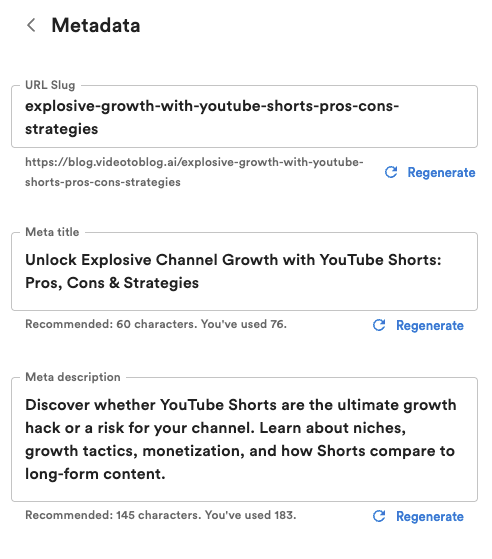Image resolution: width=492 pixels, height=559 pixels.
Task: Edit the Meta description field
Action: [244, 439]
